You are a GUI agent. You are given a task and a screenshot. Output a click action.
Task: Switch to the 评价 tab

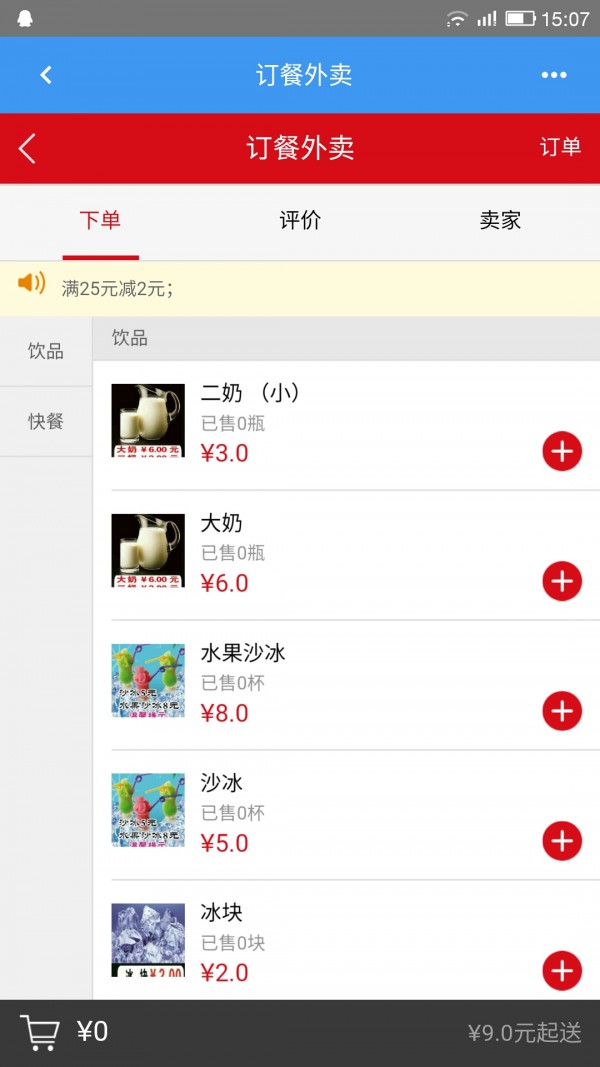coord(300,221)
